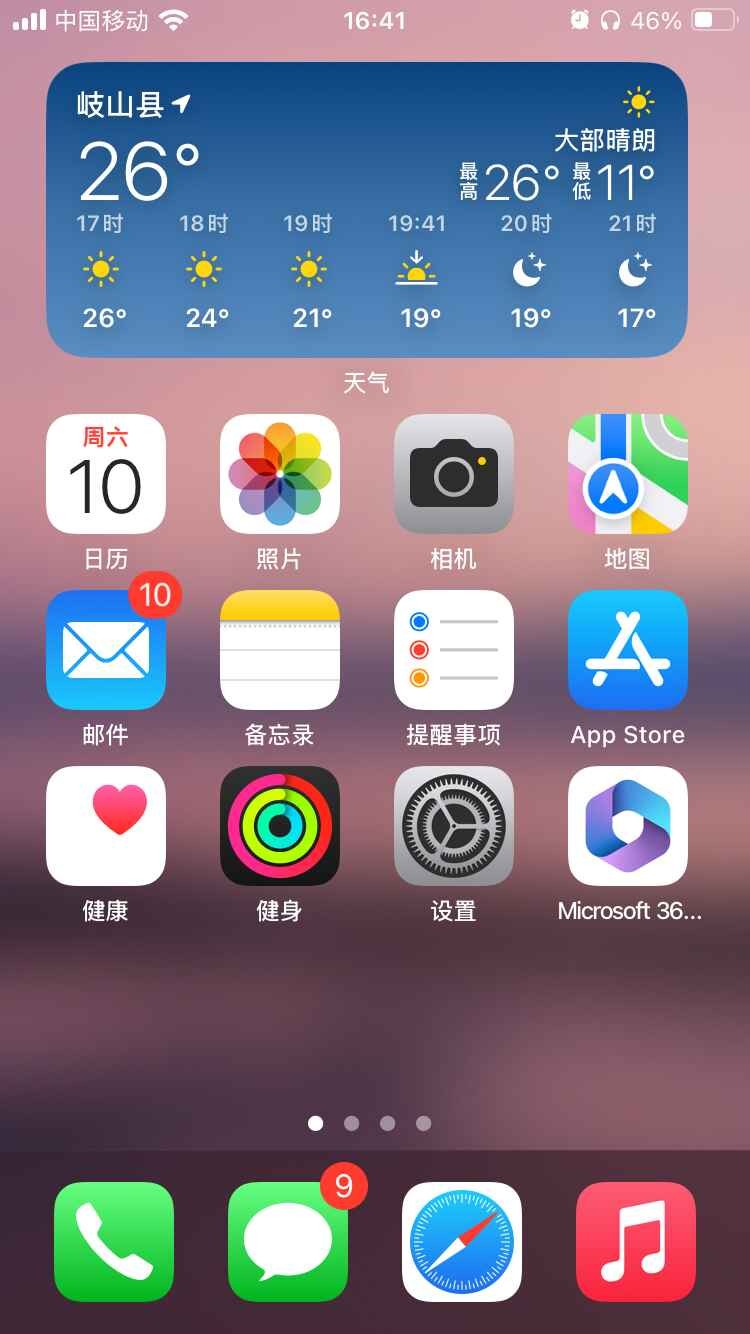The width and height of the screenshot is (750, 1334).
Task: Open the 健康 health app
Action: coord(106,826)
